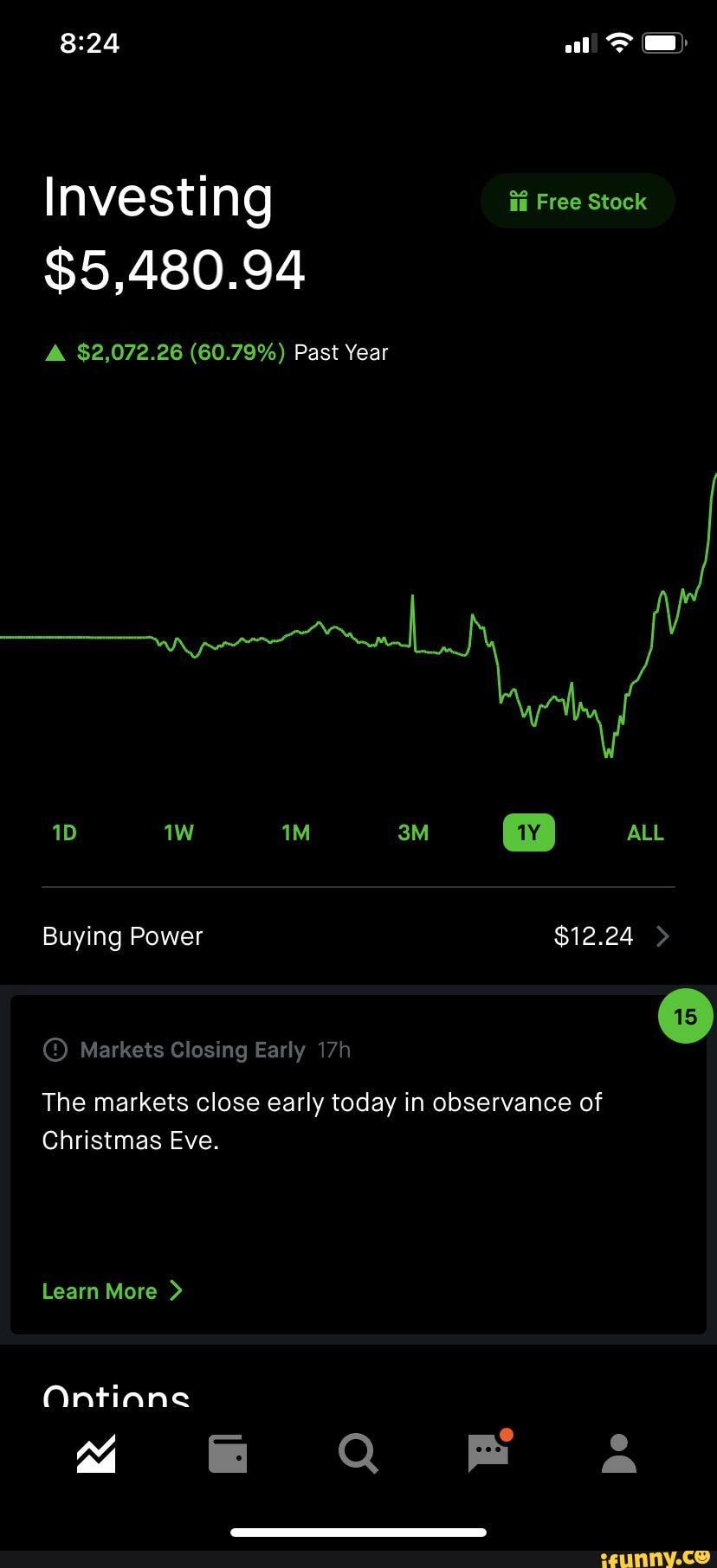The height and width of the screenshot is (1568, 717).
Task: Tap the Free Stock button
Action: [x=578, y=201]
